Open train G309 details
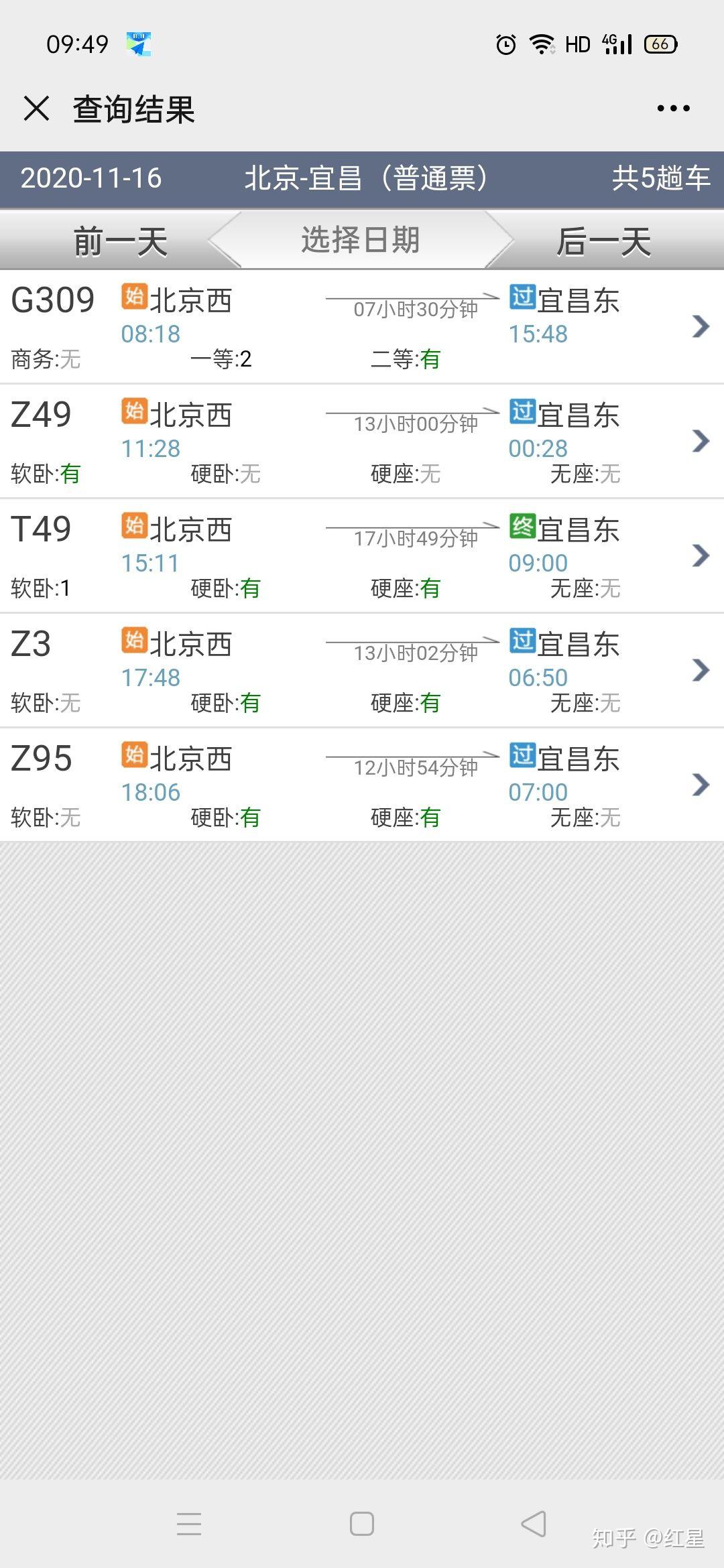This screenshot has width=724, height=1568. [x=362, y=326]
